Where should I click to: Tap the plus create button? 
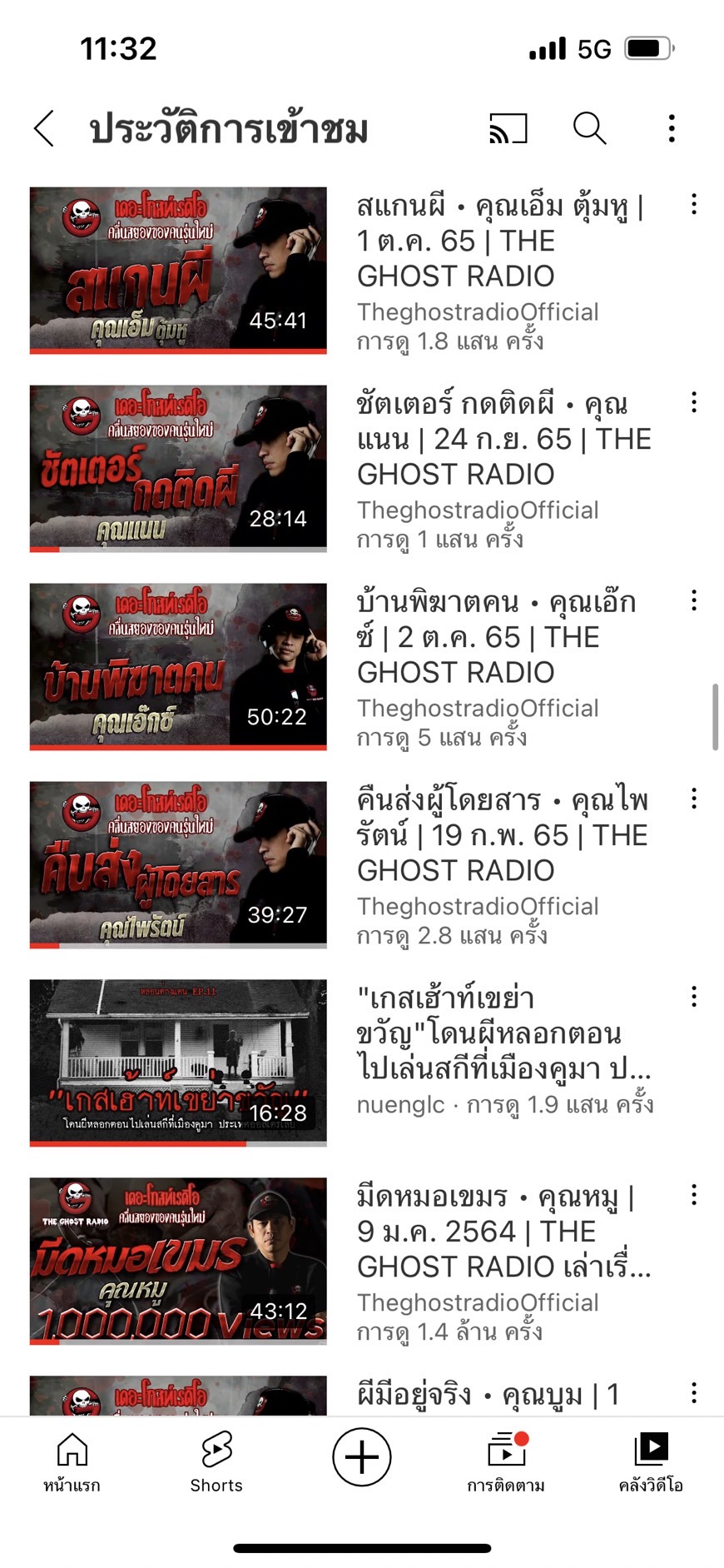click(x=361, y=1457)
